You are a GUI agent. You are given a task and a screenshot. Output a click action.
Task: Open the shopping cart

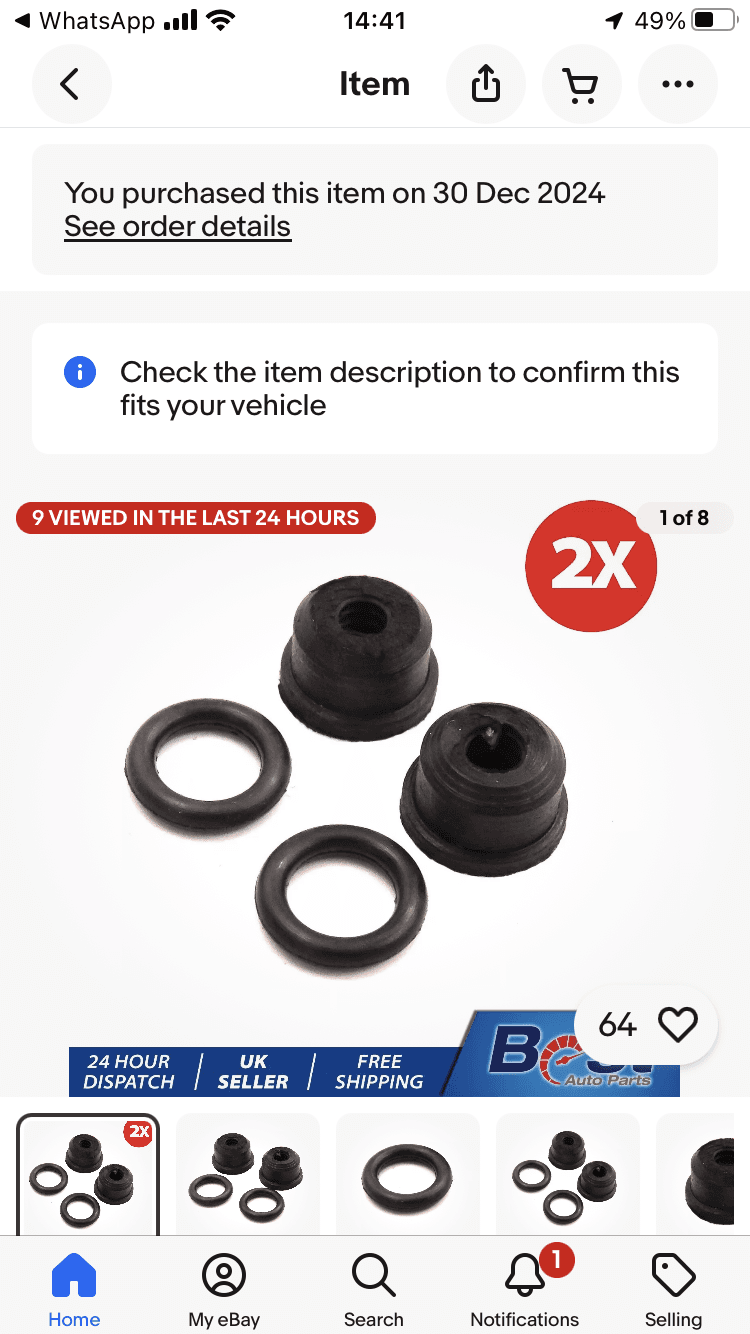581,85
